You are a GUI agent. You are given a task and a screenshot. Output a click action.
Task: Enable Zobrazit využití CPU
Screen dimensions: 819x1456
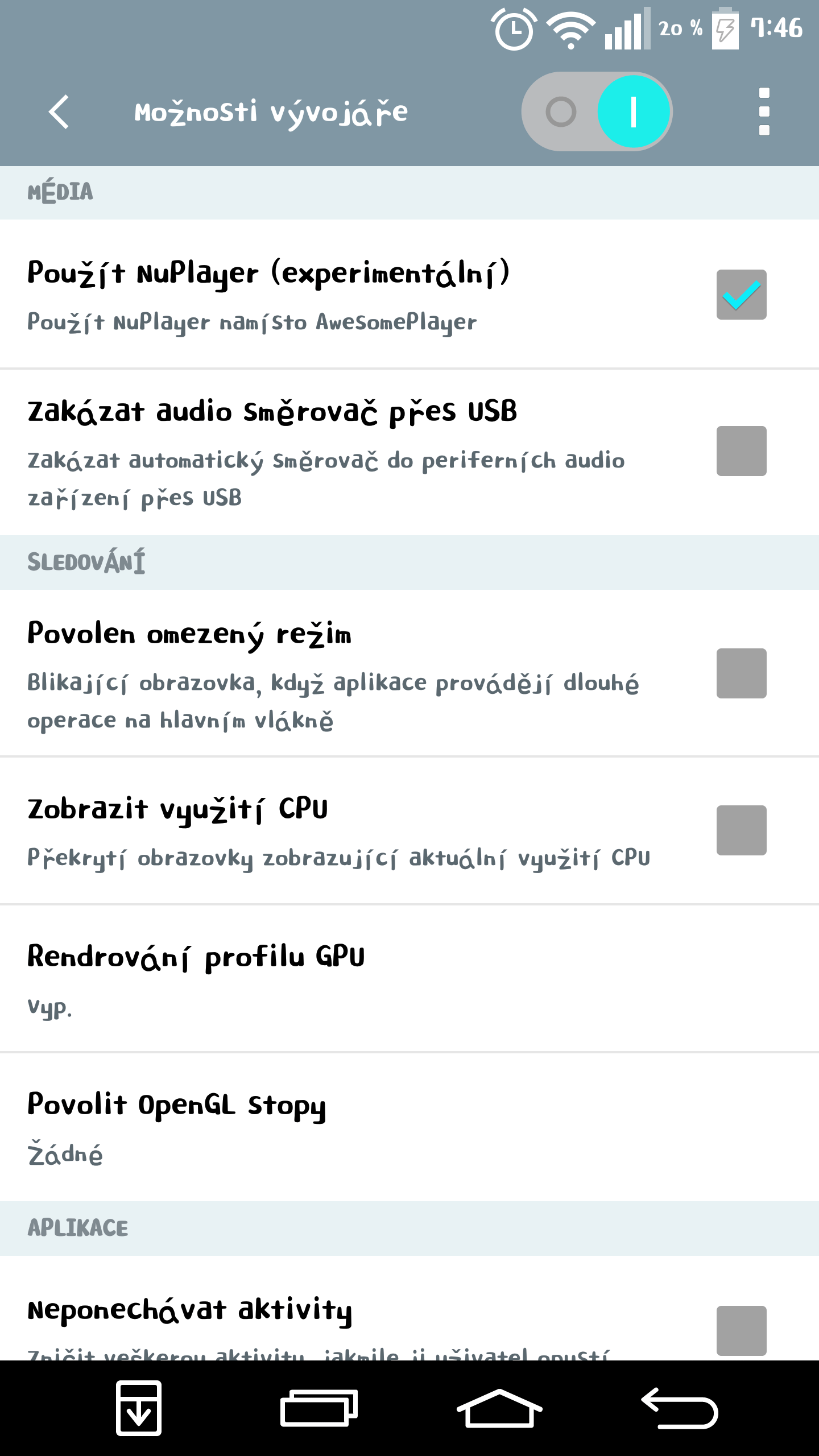tap(741, 830)
